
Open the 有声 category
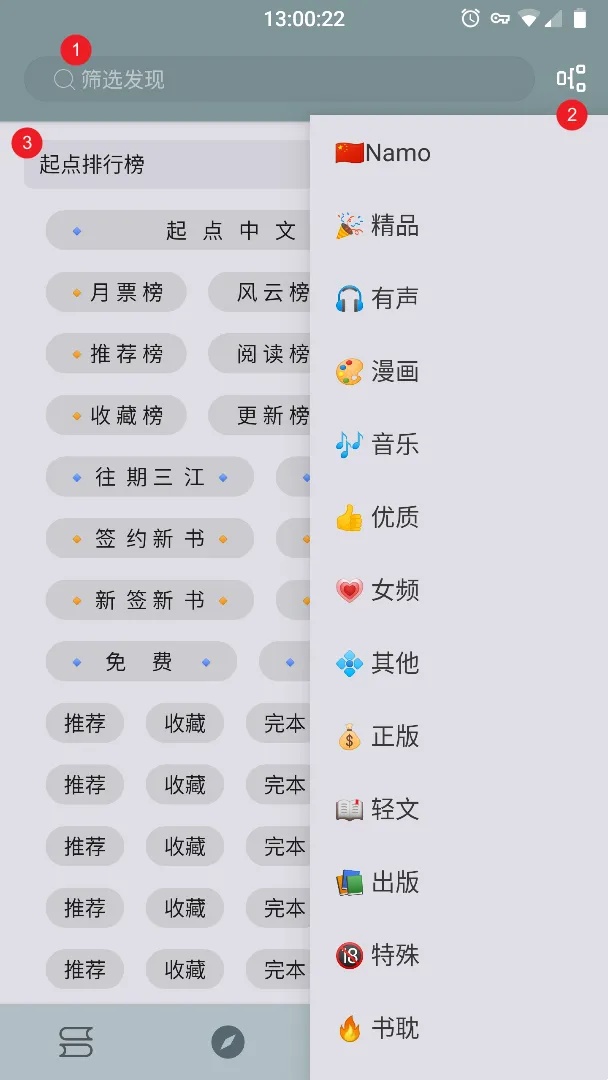(378, 298)
